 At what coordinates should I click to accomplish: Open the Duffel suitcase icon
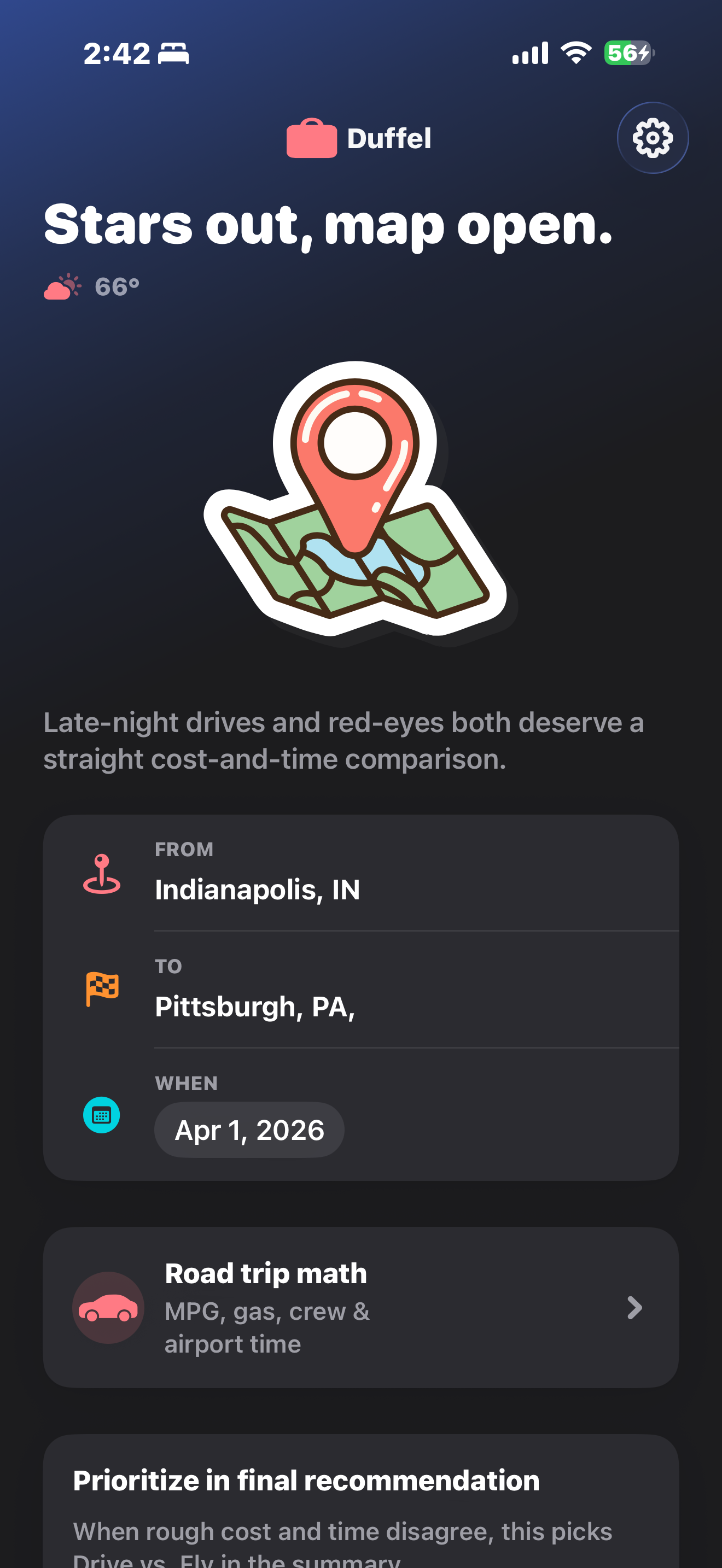(312, 137)
